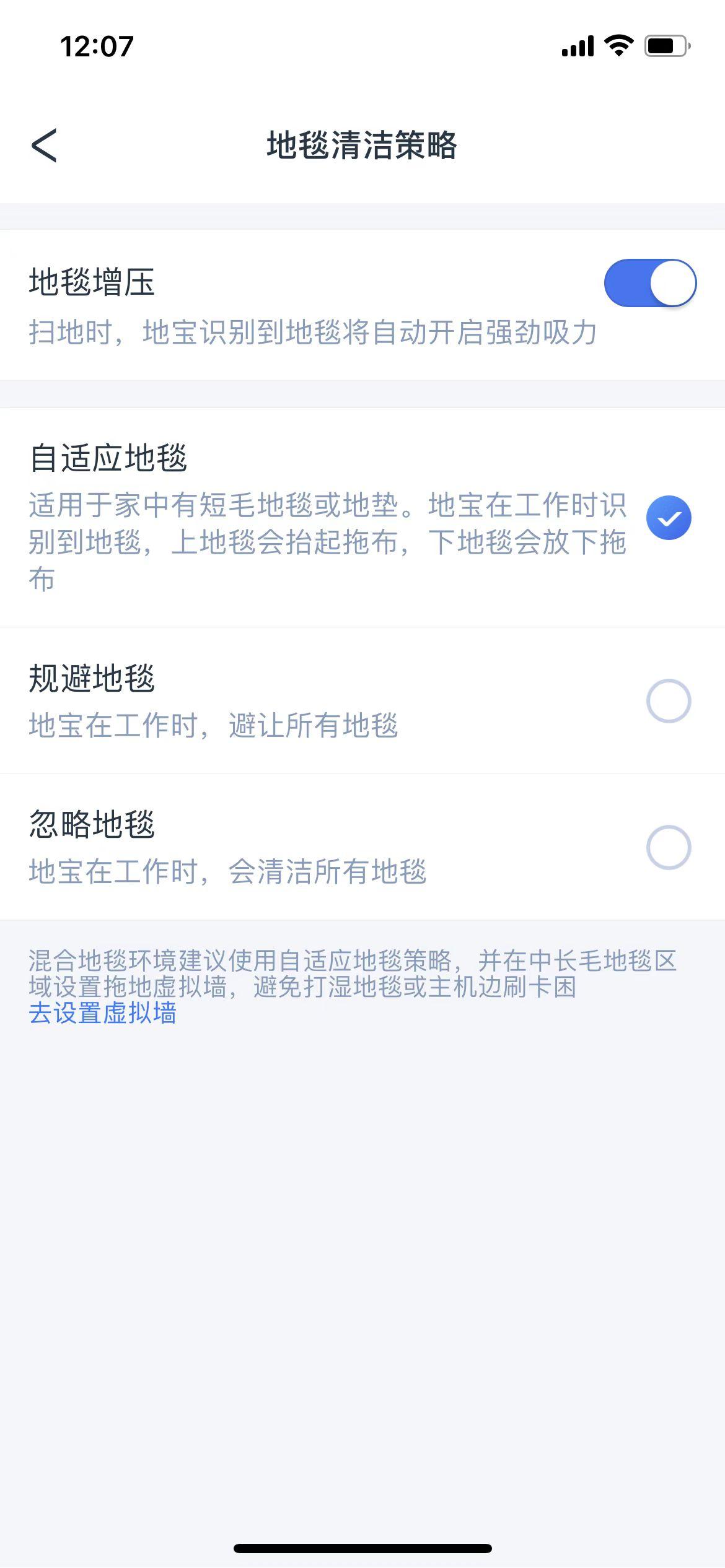The height and width of the screenshot is (1568, 725).
Task: Choose the 规避地毯 strategy
Action: (668, 700)
